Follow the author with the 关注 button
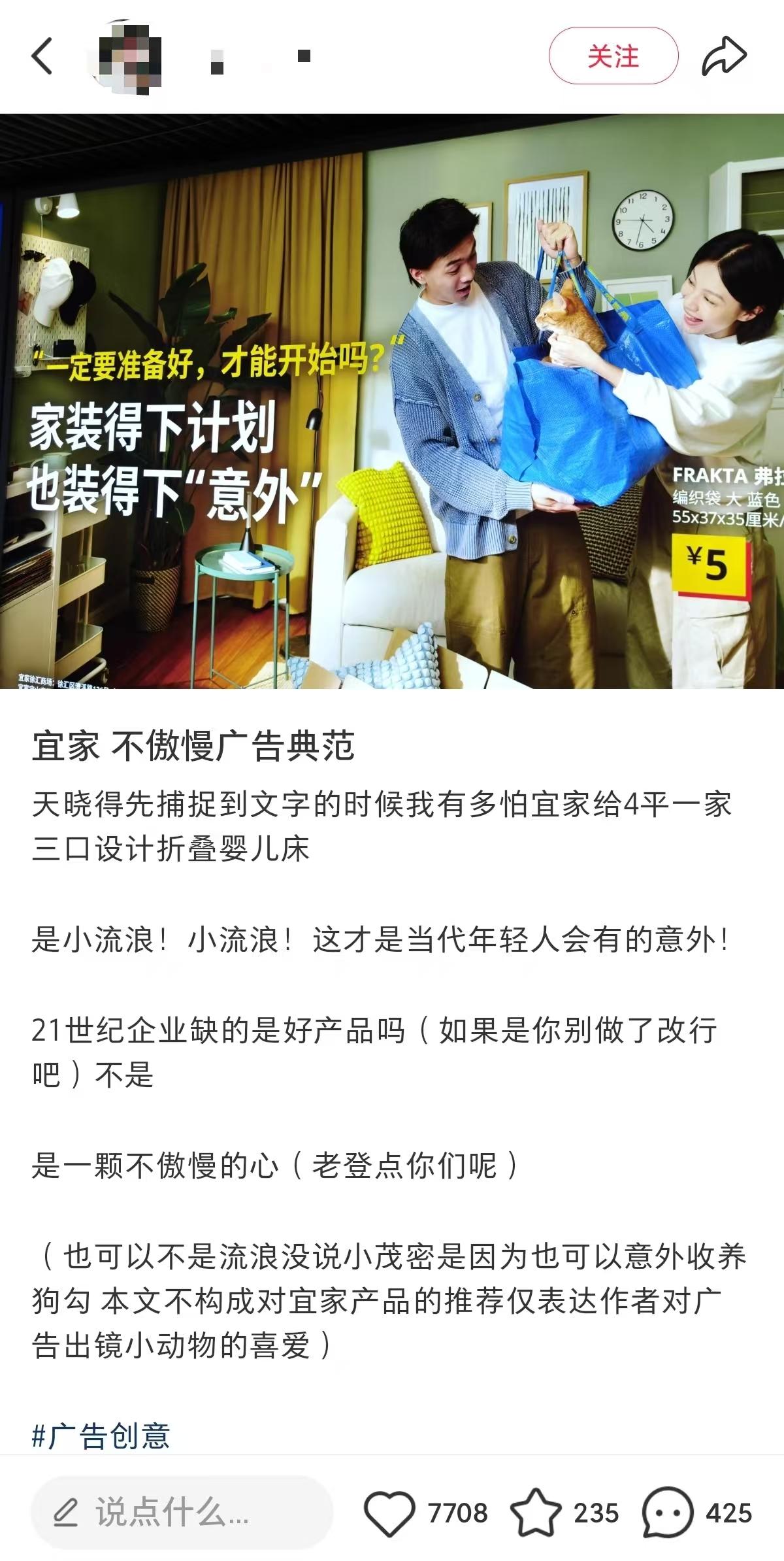Screen dimensions: 784x1561 pyautogui.click(x=613, y=56)
